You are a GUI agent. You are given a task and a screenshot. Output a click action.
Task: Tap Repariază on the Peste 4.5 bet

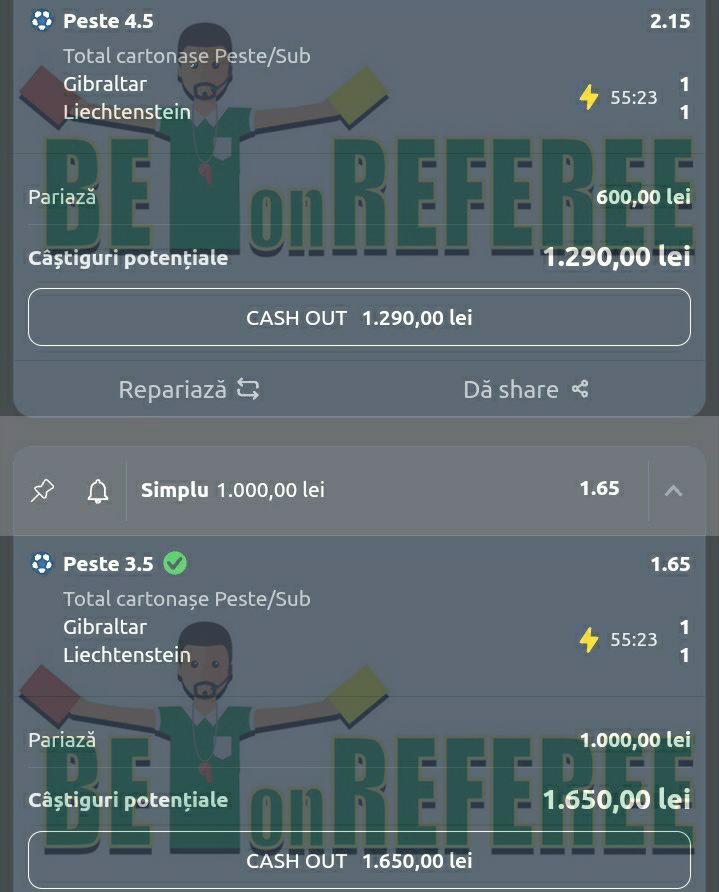pyautogui.click(x=189, y=389)
